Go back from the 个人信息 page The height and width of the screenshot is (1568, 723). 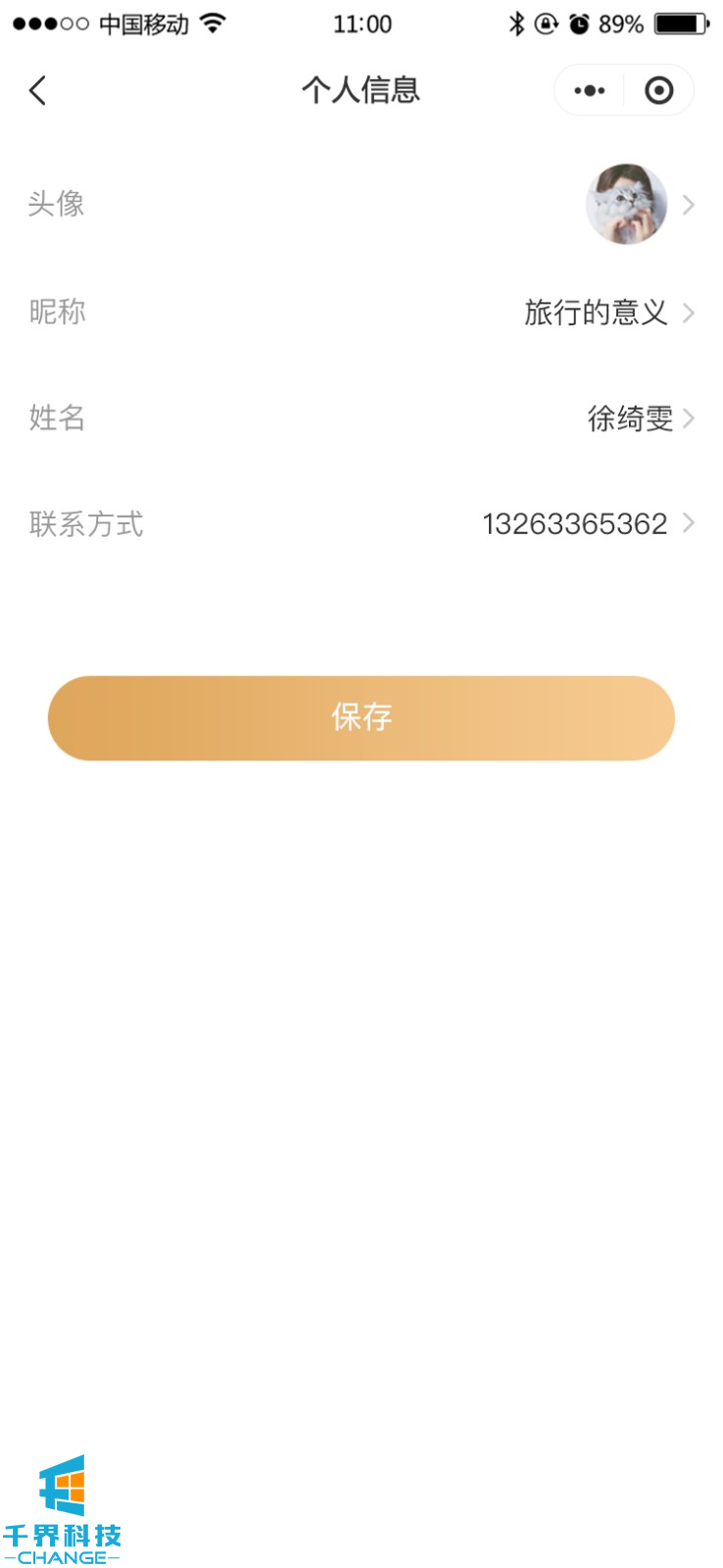tap(38, 91)
